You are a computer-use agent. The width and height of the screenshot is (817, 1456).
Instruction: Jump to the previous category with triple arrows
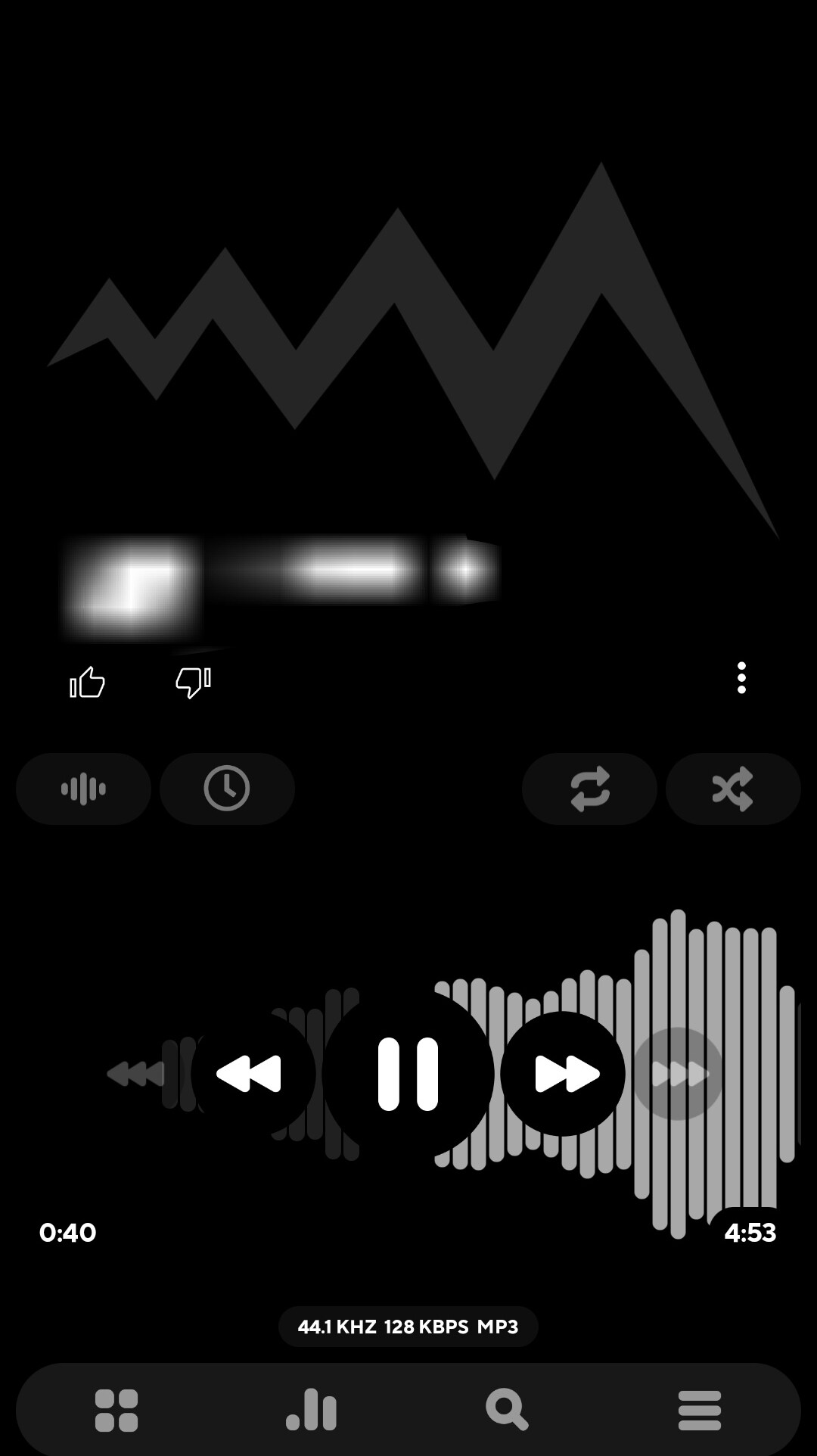(x=138, y=1073)
